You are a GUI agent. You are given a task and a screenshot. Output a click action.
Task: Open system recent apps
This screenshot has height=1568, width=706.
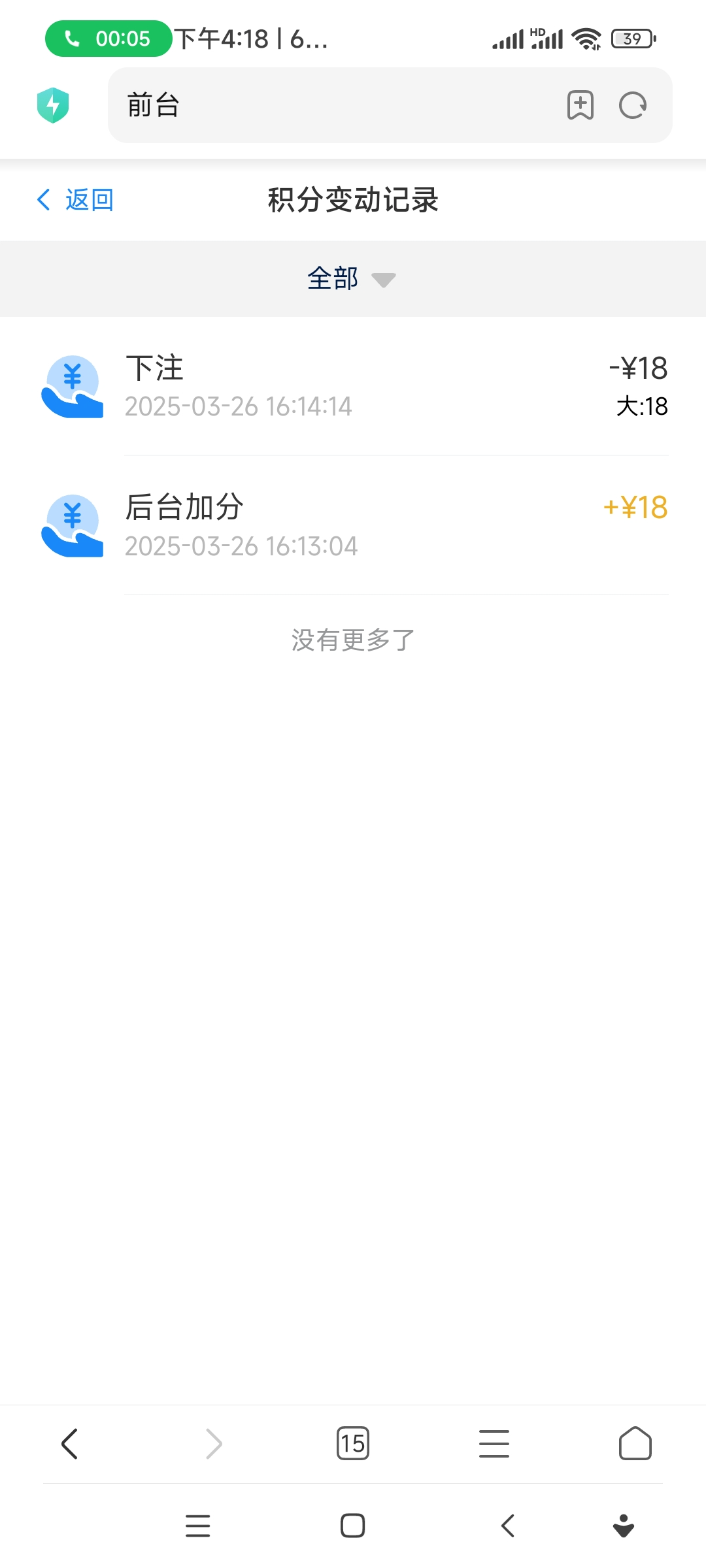tap(197, 1526)
